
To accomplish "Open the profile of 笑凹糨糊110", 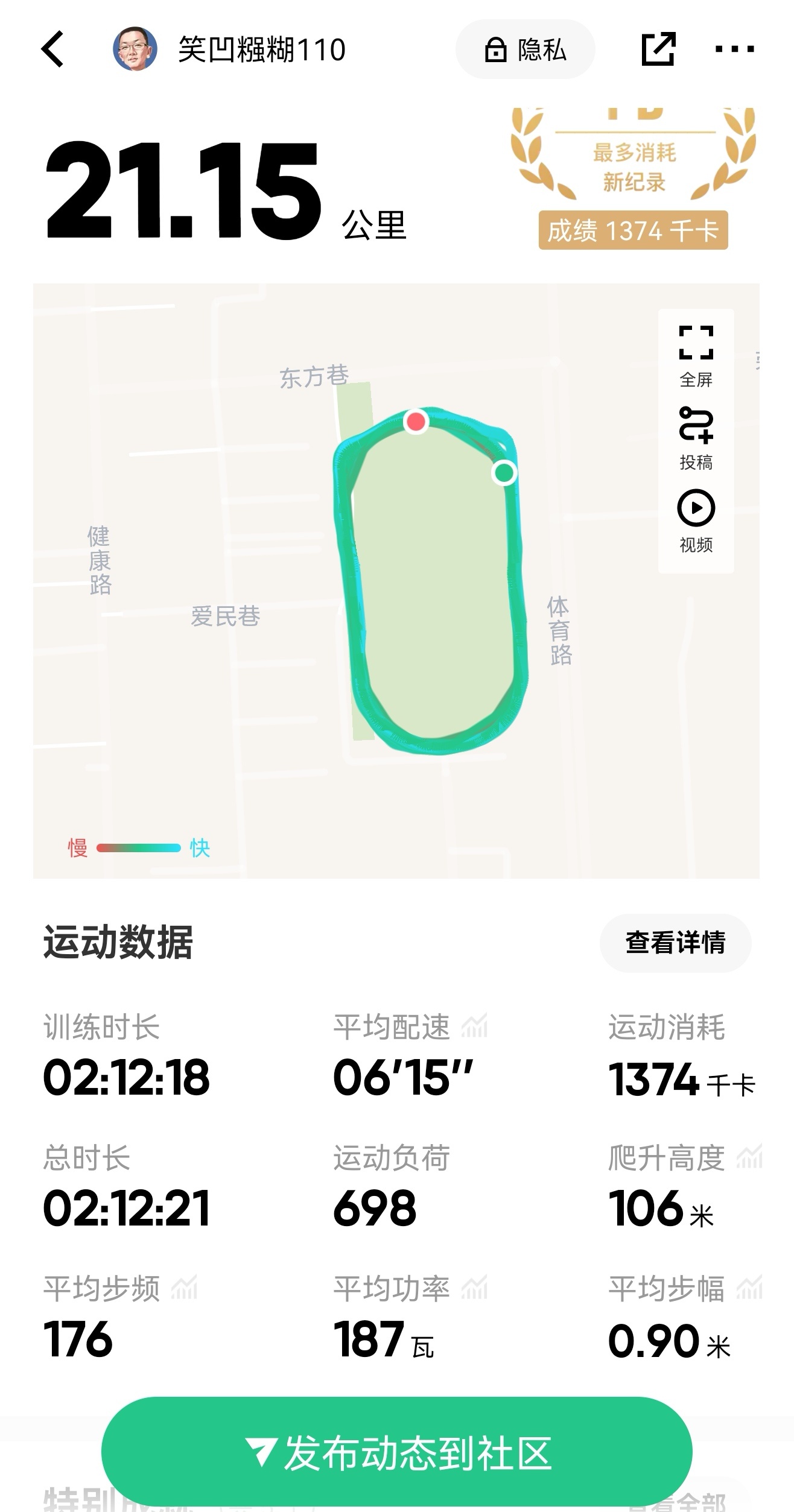I will coord(135,49).
